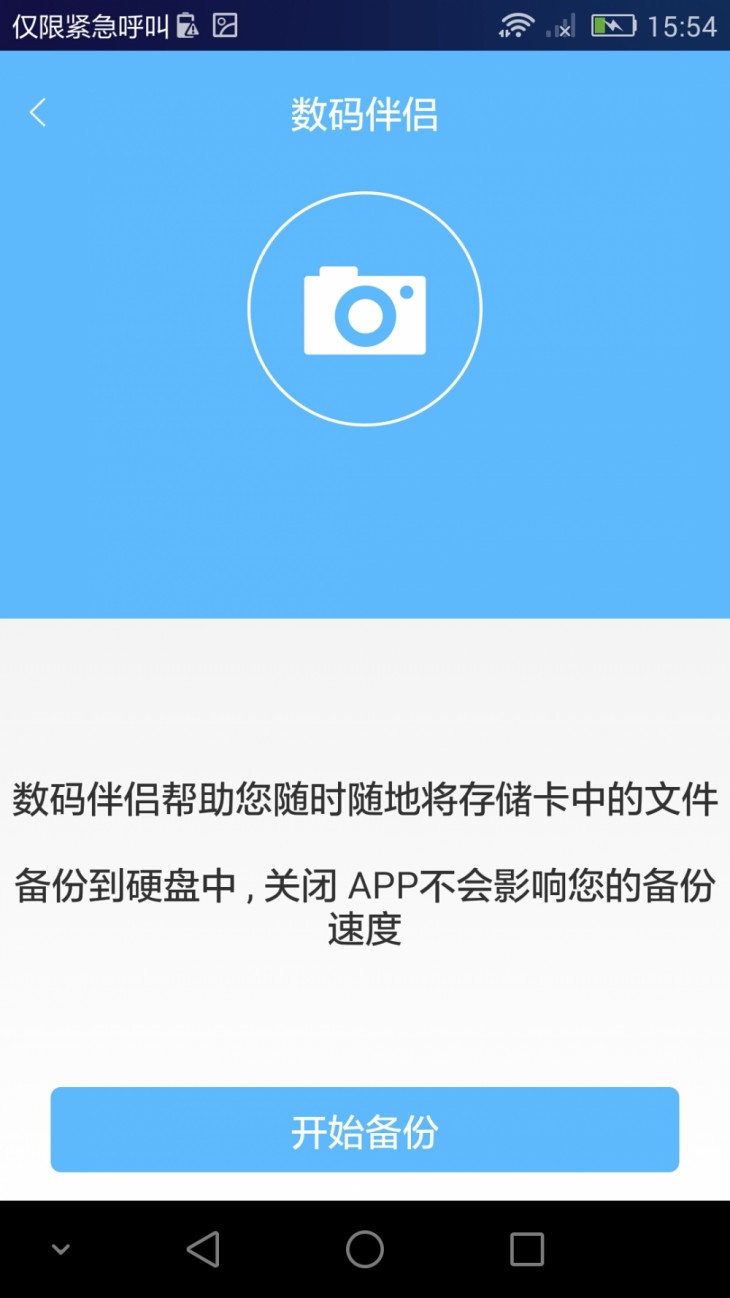Tap the Back triangle in the navigation bar
Viewport: 730px width, 1298px height.
click(203, 1248)
